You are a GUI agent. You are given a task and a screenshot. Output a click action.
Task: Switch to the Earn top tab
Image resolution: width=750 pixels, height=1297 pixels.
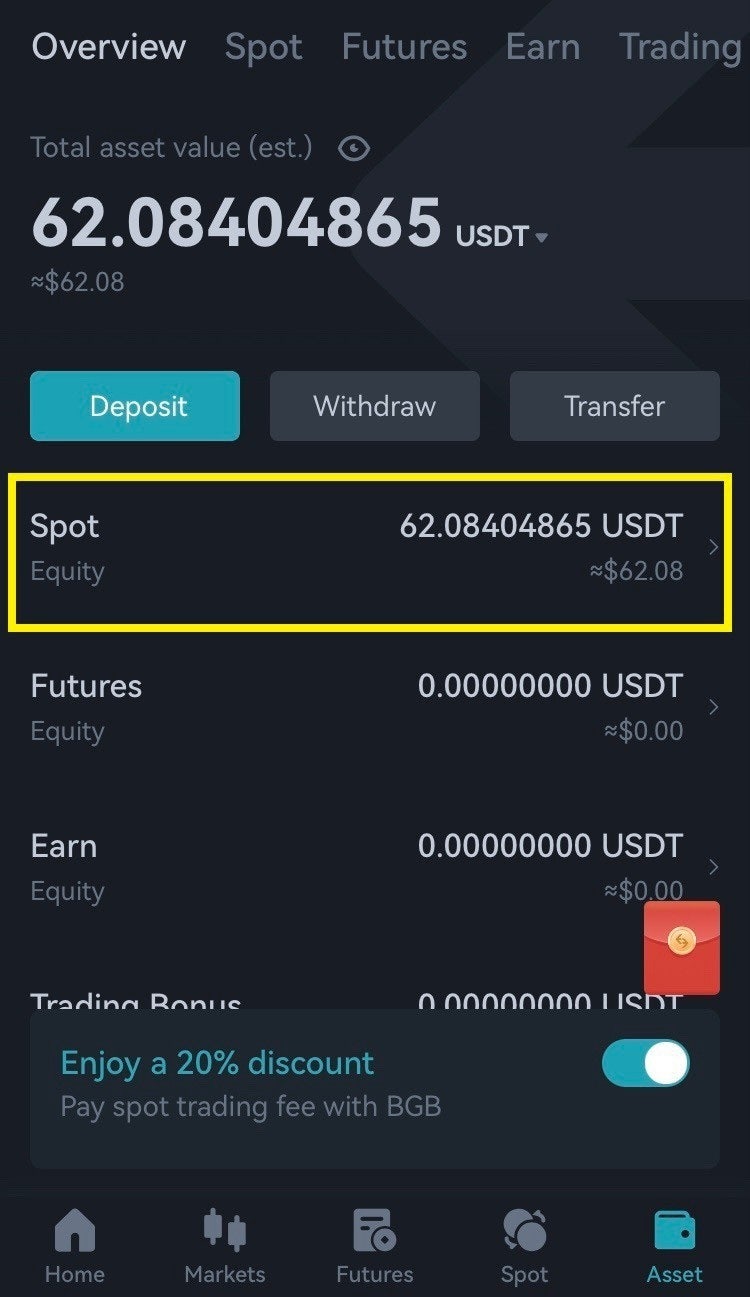tap(543, 47)
